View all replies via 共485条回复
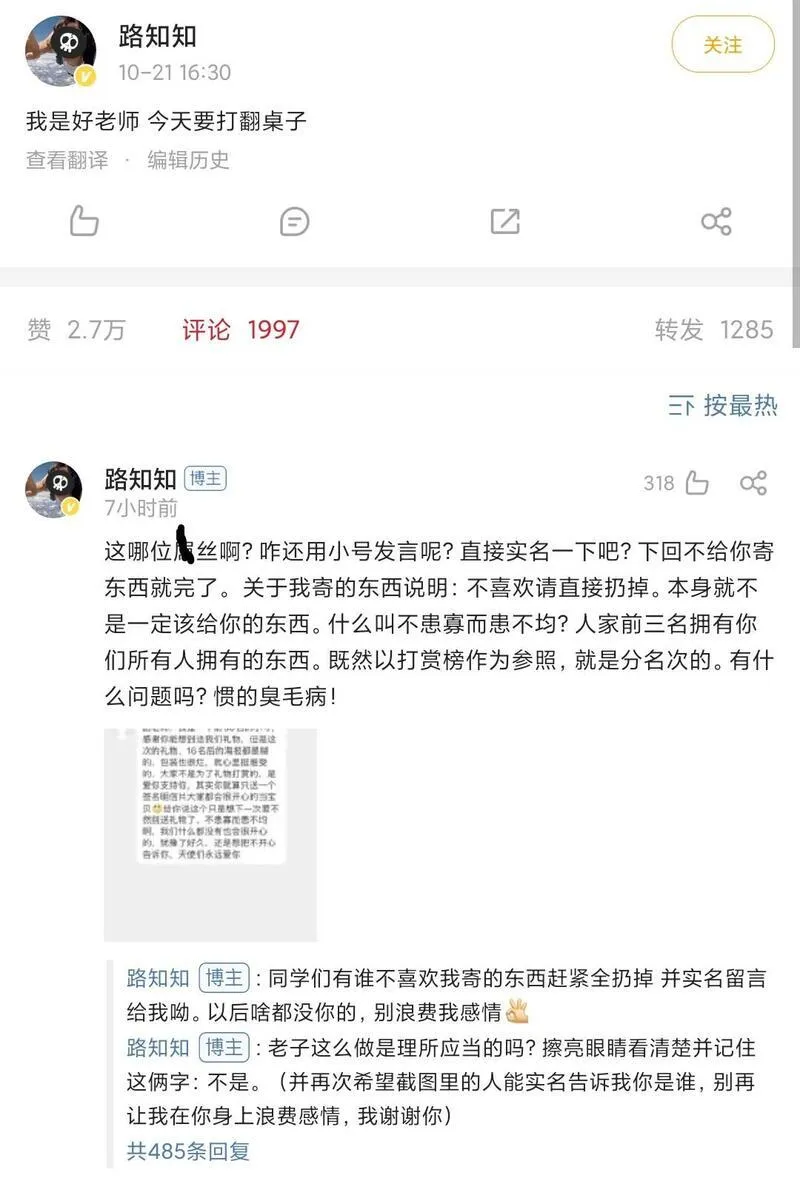Screen dimensions: 800x1181 (188, 1151)
